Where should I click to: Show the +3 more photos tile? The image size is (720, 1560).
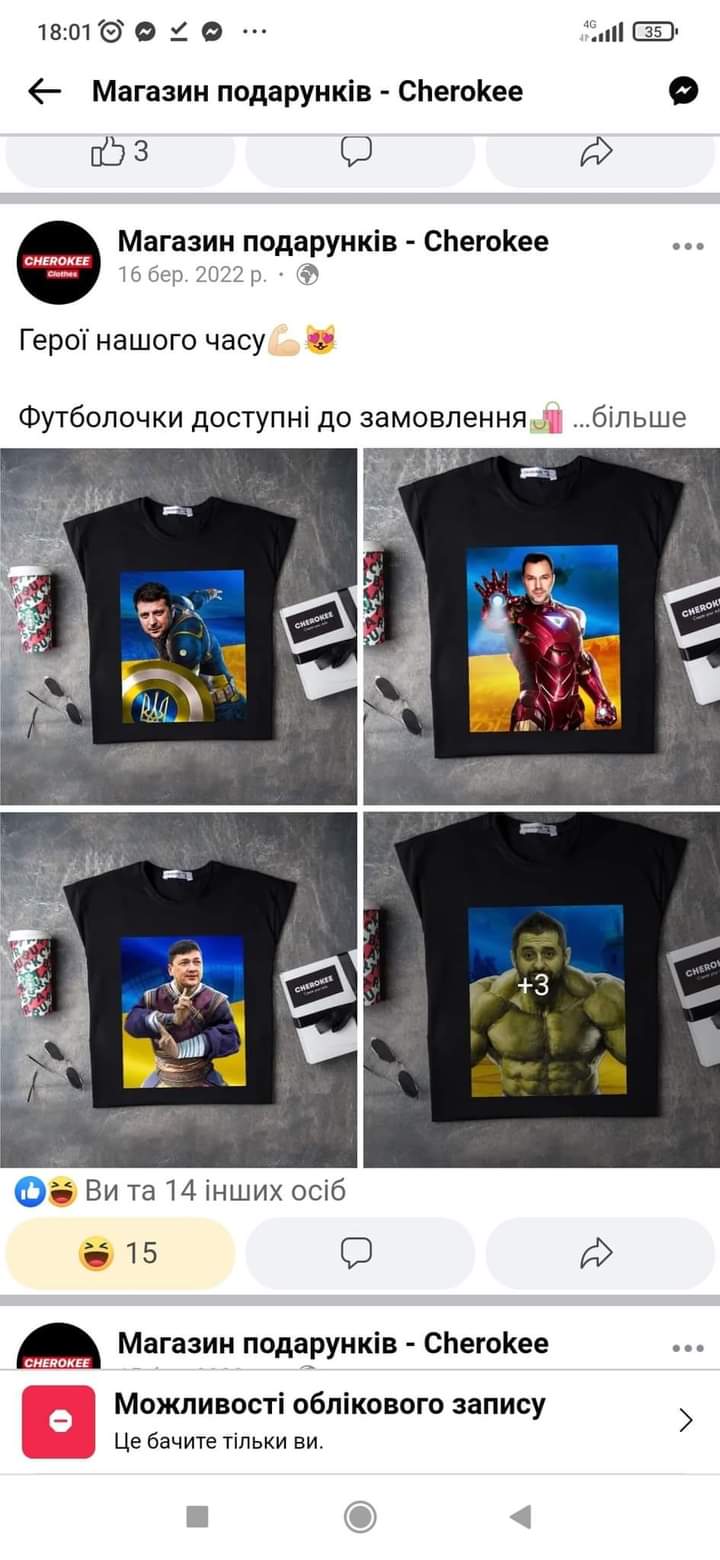pos(541,990)
